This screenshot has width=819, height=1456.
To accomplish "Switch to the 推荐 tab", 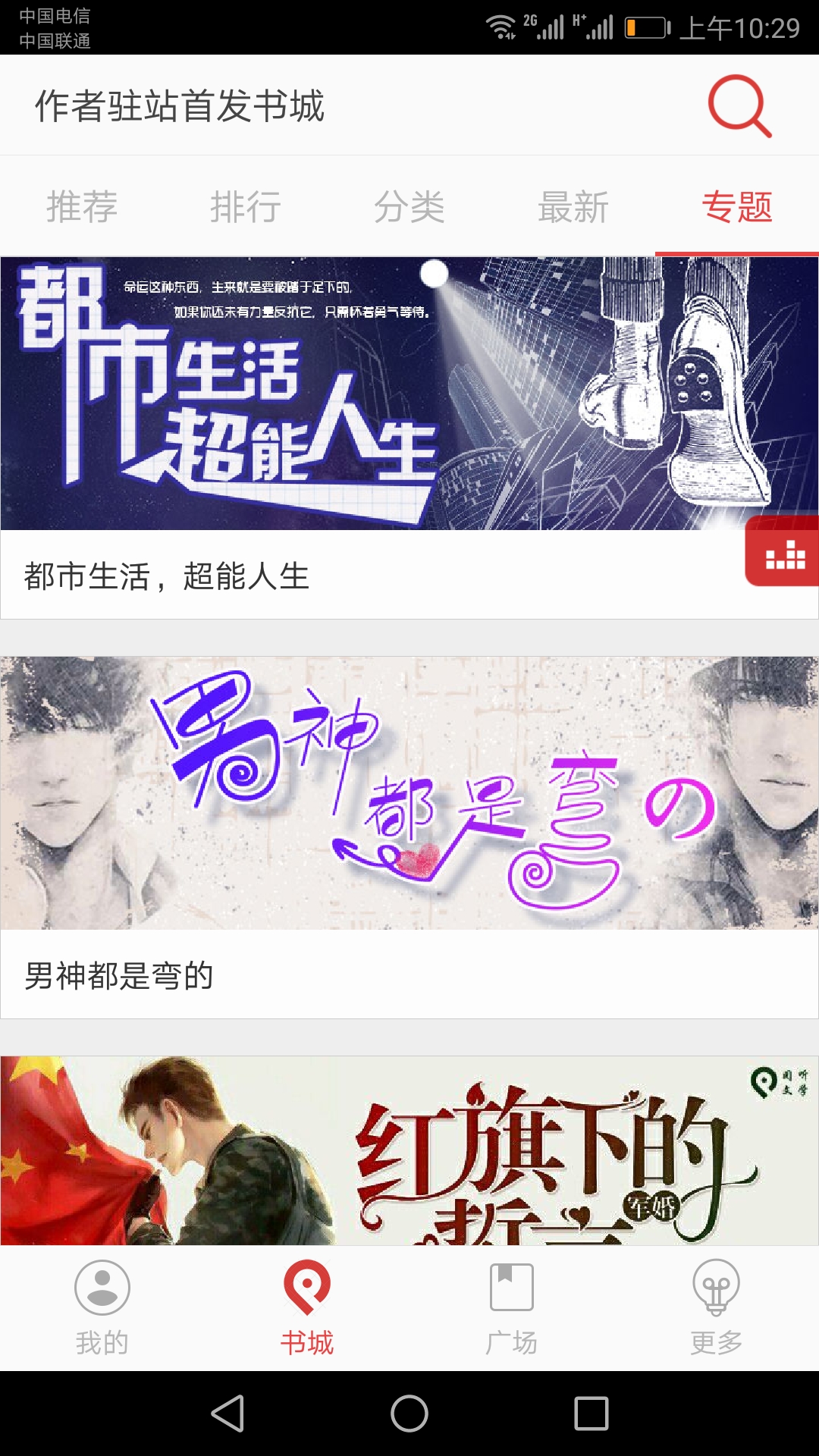I will (82, 205).
